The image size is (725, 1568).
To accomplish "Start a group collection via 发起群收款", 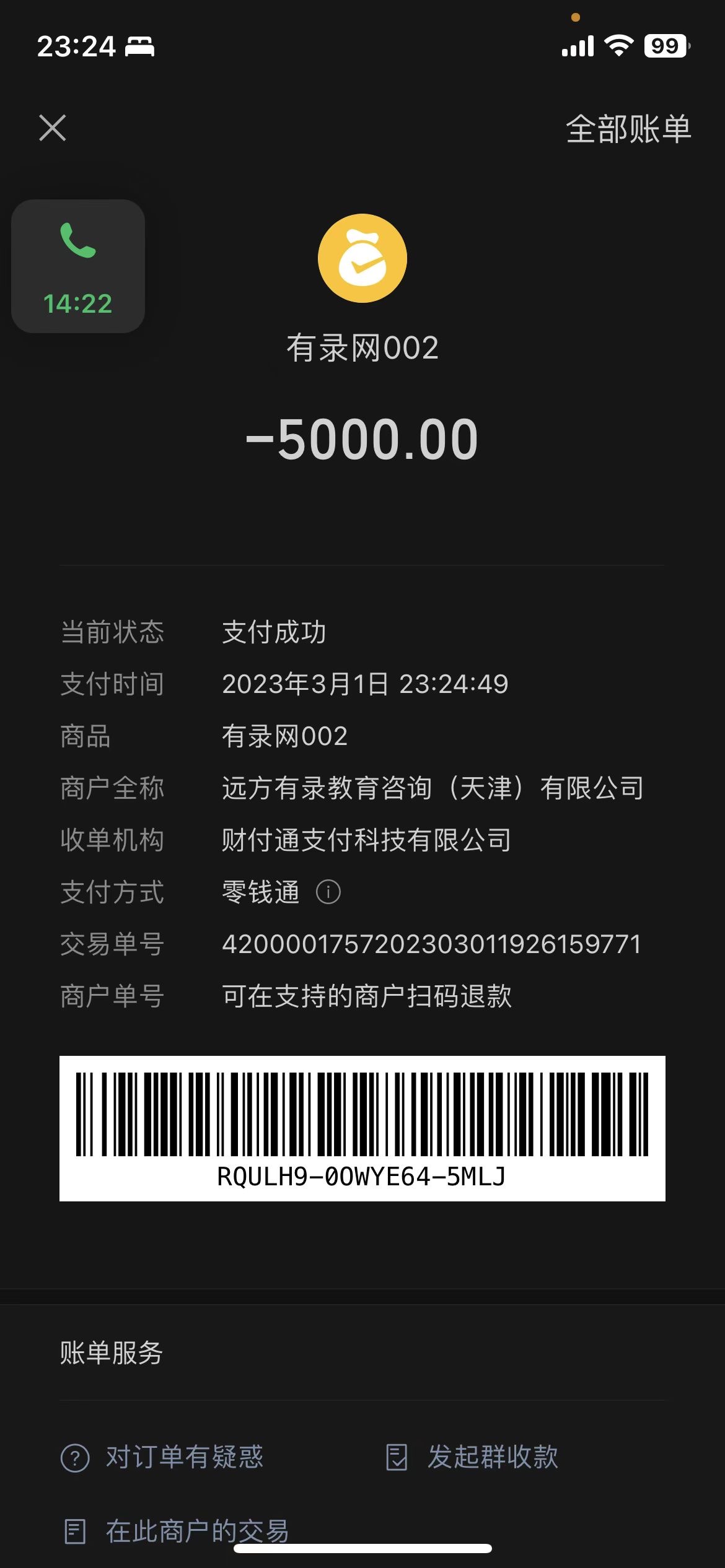I will [x=472, y=1457].
